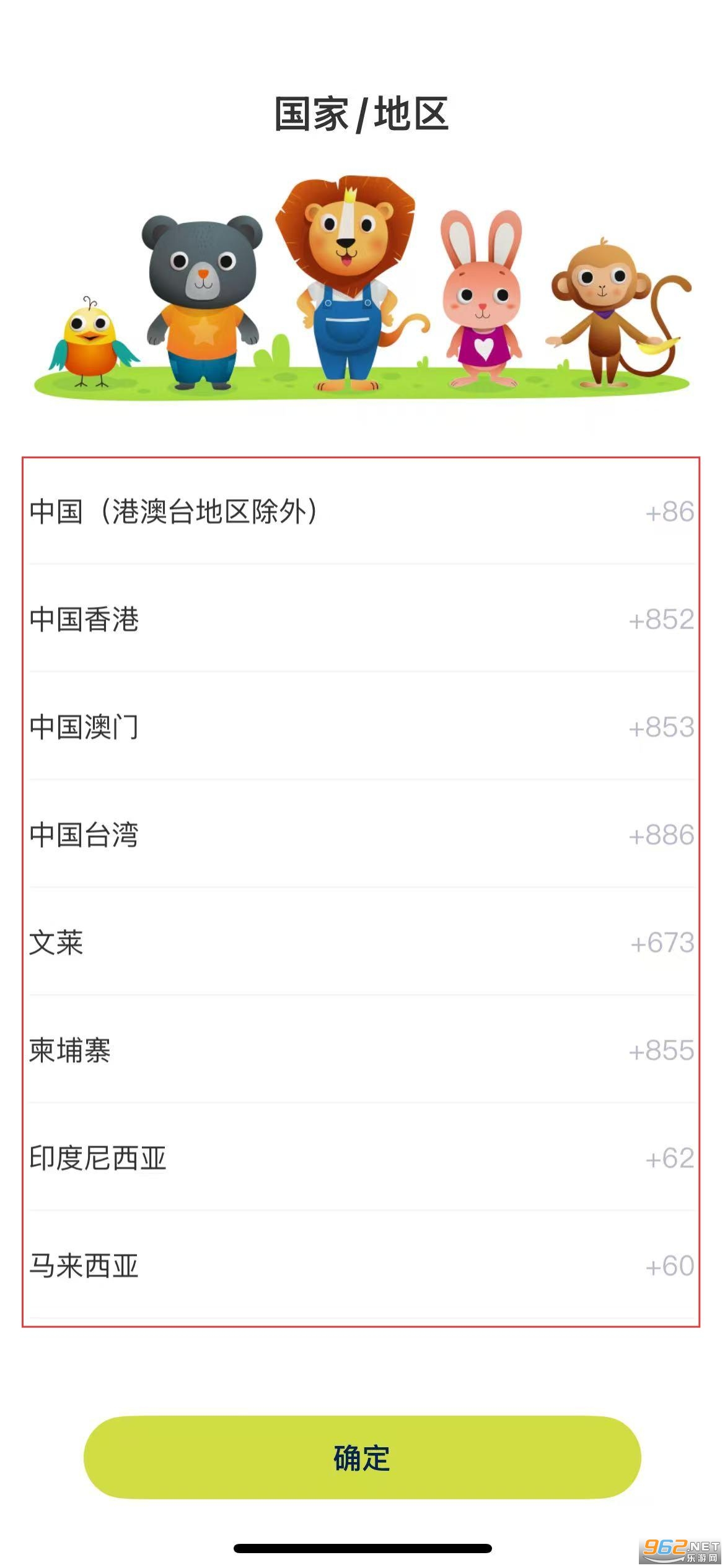Select 中国（港澳台地区除外）+86
The image size is (725, 1568).
[x=361, y=512]
